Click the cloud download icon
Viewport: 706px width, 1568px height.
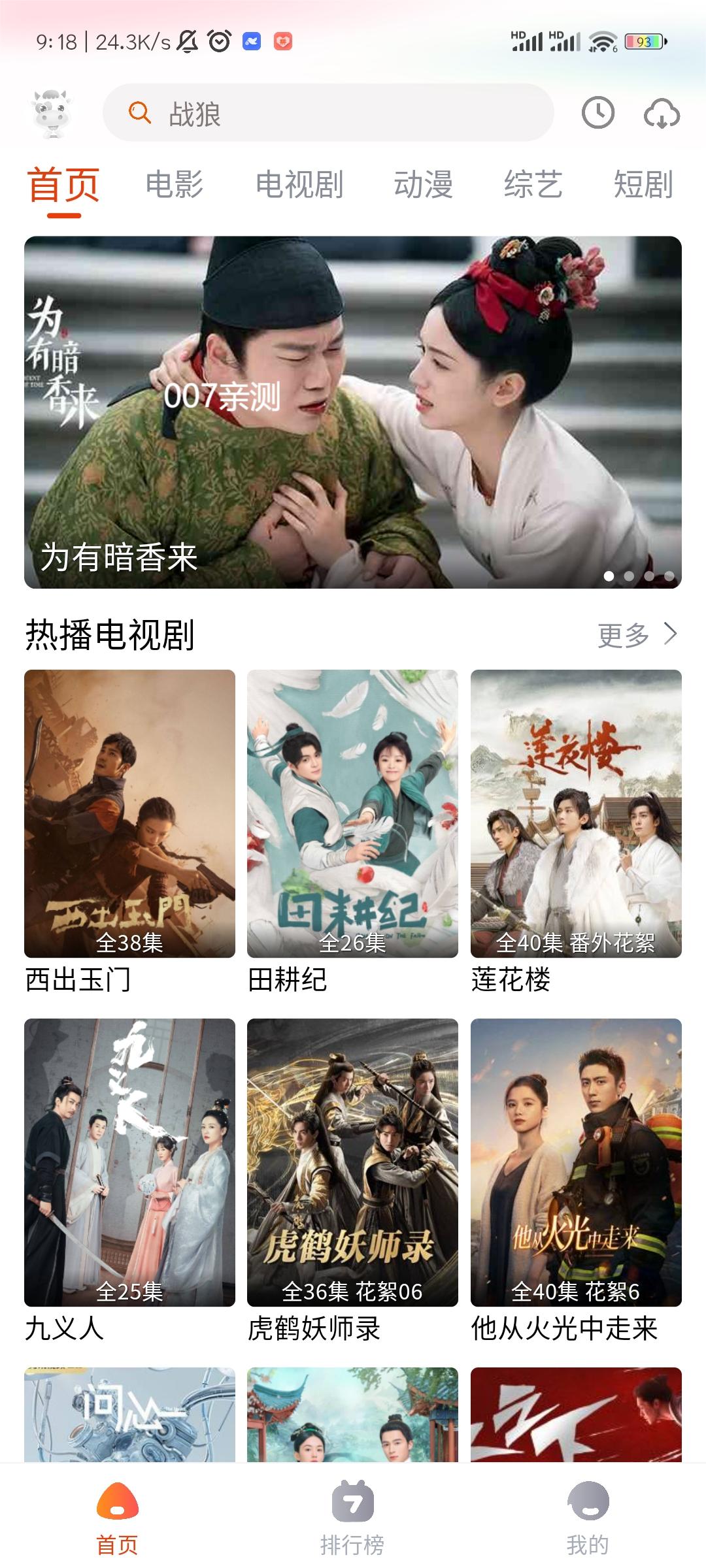(x=662, y=114)
